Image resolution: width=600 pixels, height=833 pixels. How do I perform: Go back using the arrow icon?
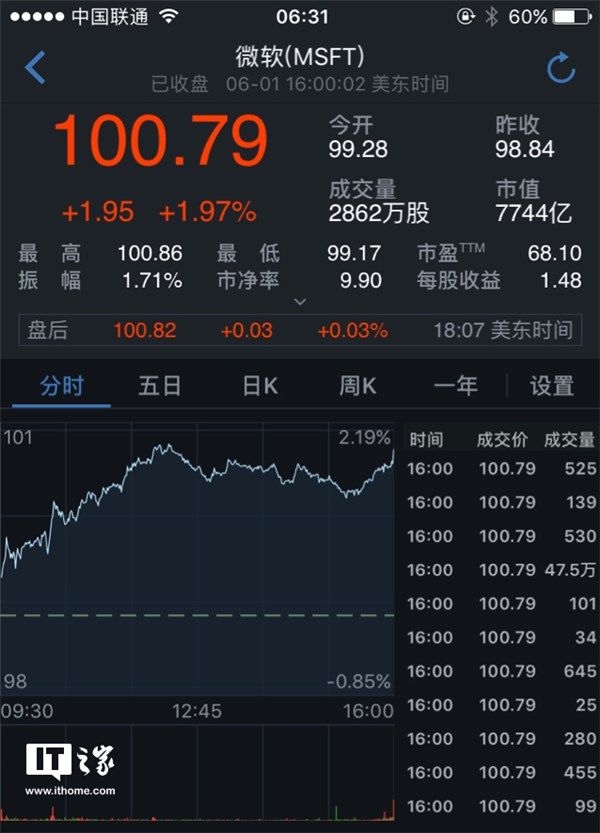click(x=36, y=68)
